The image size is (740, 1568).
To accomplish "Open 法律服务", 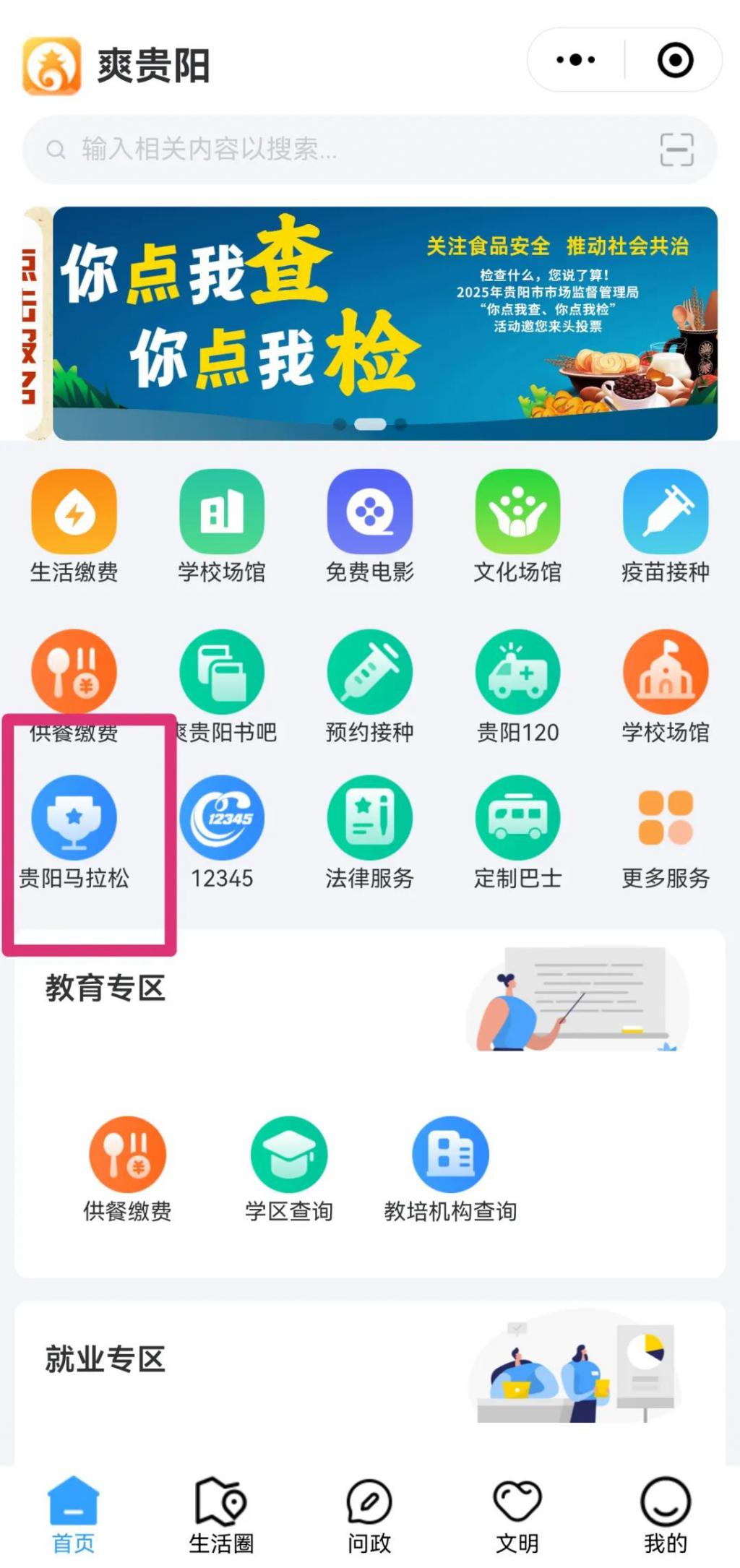I will click(x=369, y=832).
